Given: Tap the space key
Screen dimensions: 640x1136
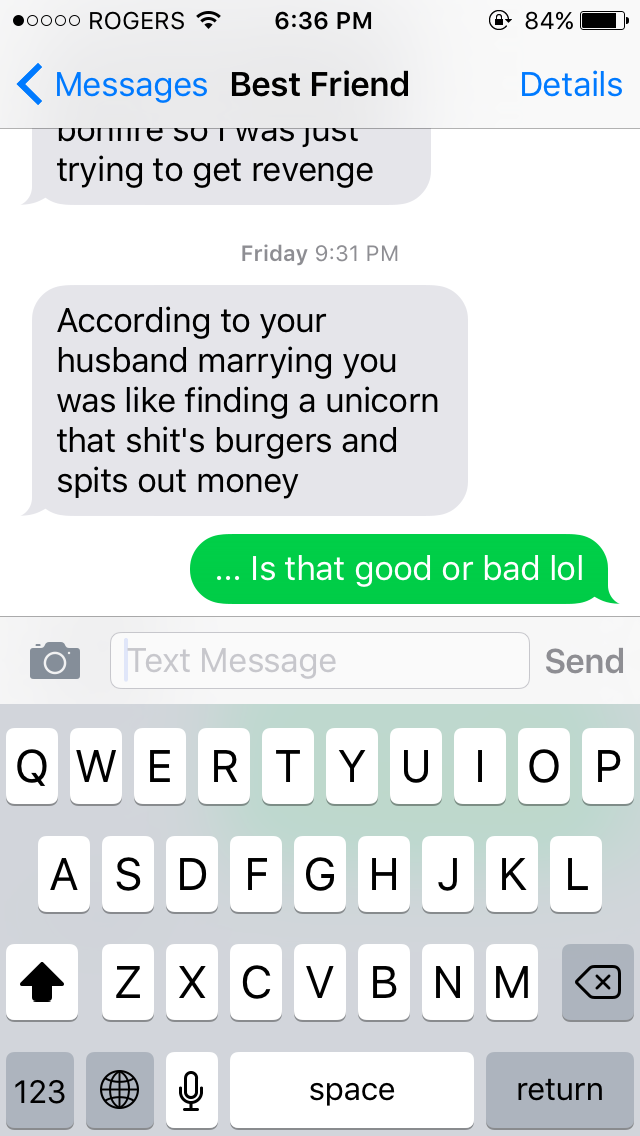Looking at the screenshot, I should (x=352, y=1090).
